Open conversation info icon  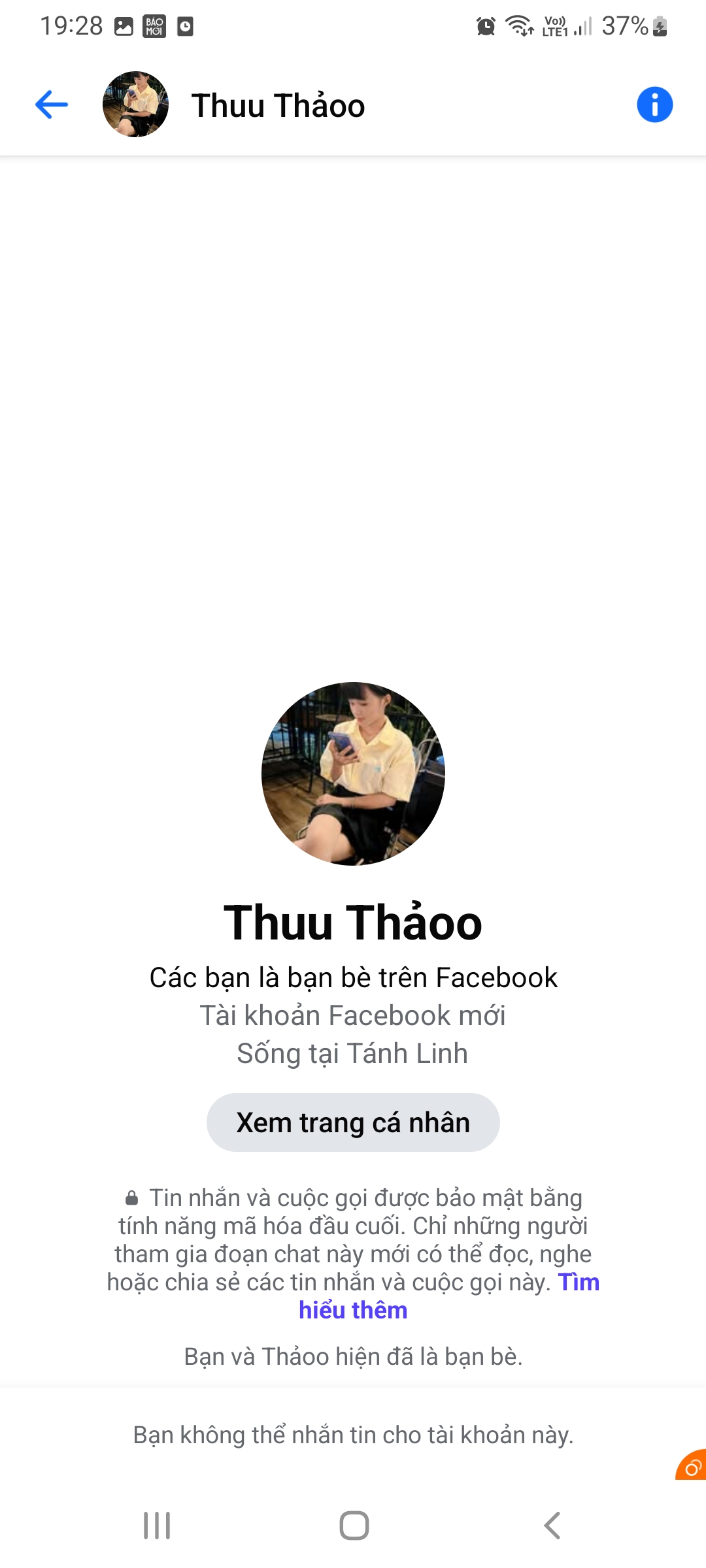coord(654,105)
